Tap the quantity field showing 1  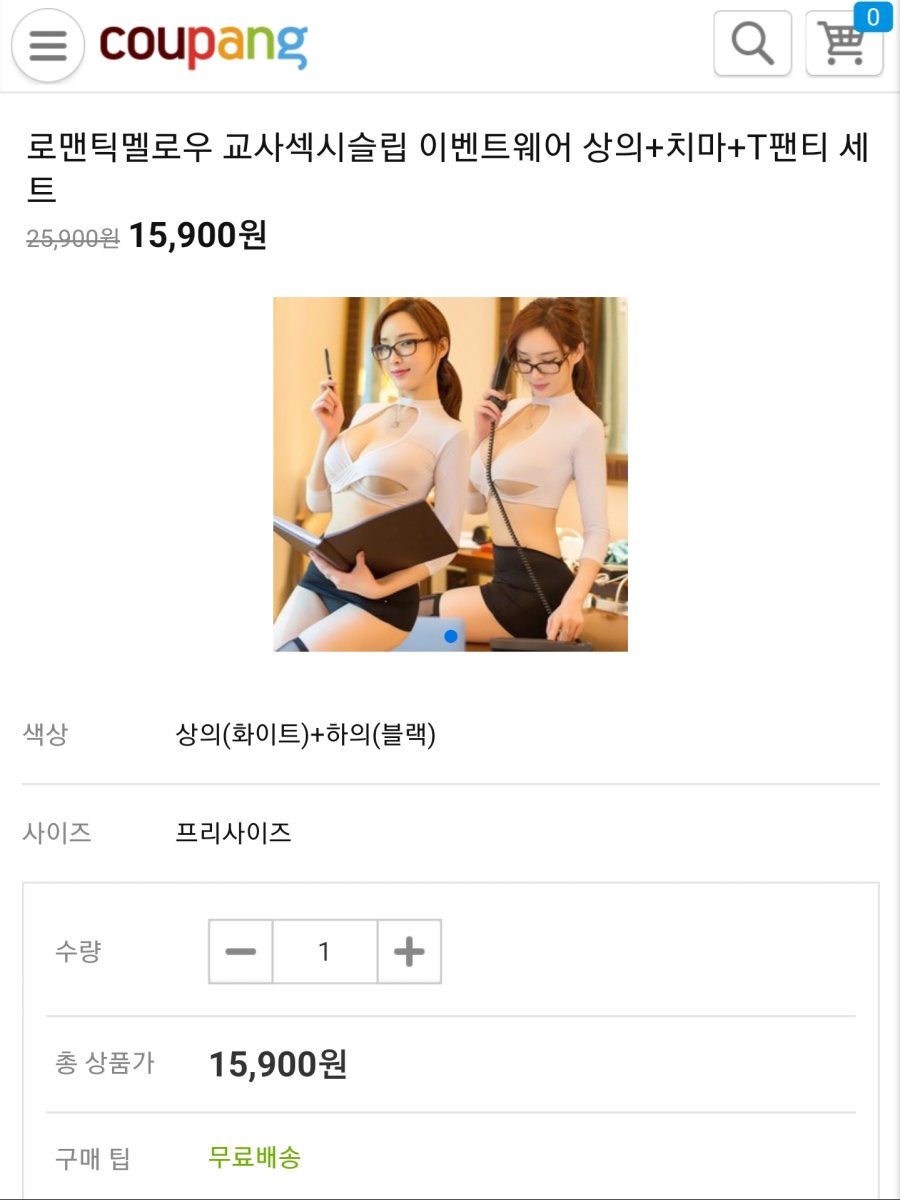click(x=324, y=952)
